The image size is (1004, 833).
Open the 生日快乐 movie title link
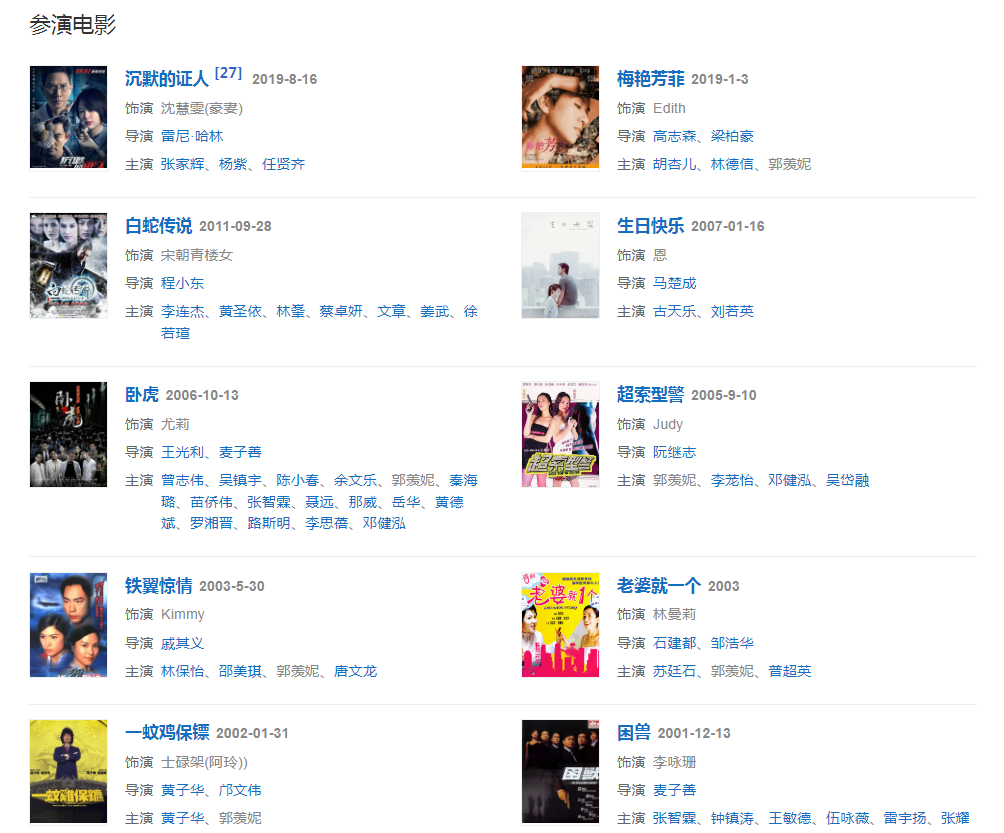[650, 226]
